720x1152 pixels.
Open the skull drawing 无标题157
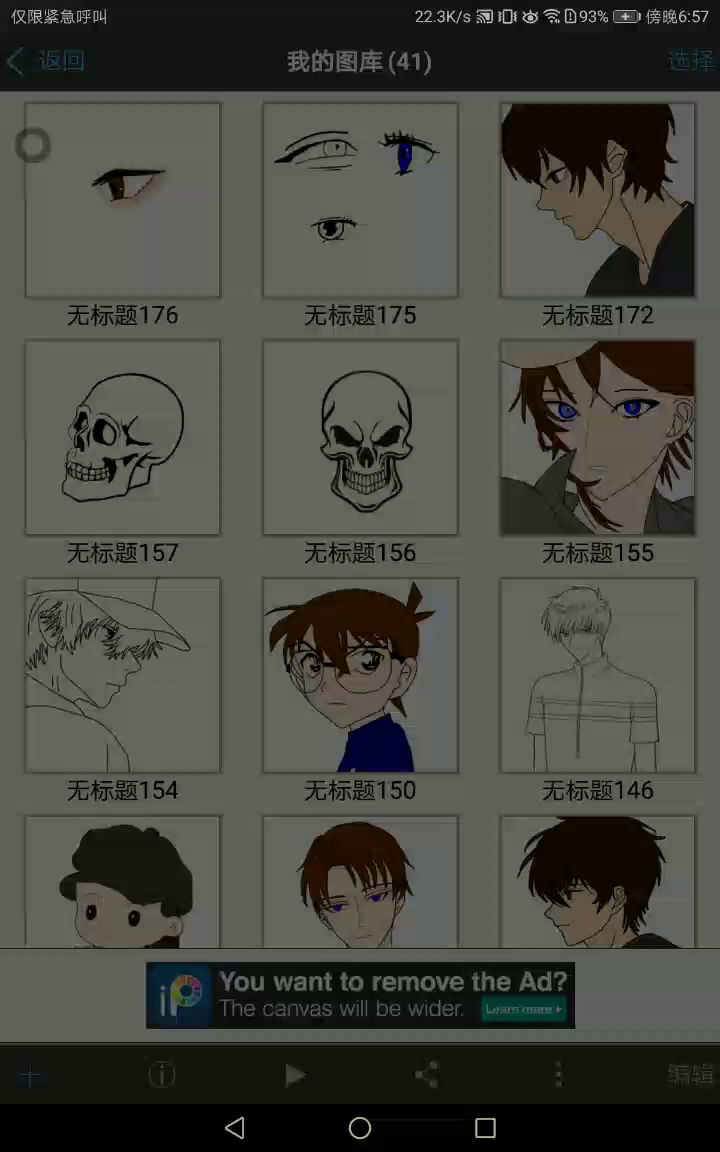[123, 438]
